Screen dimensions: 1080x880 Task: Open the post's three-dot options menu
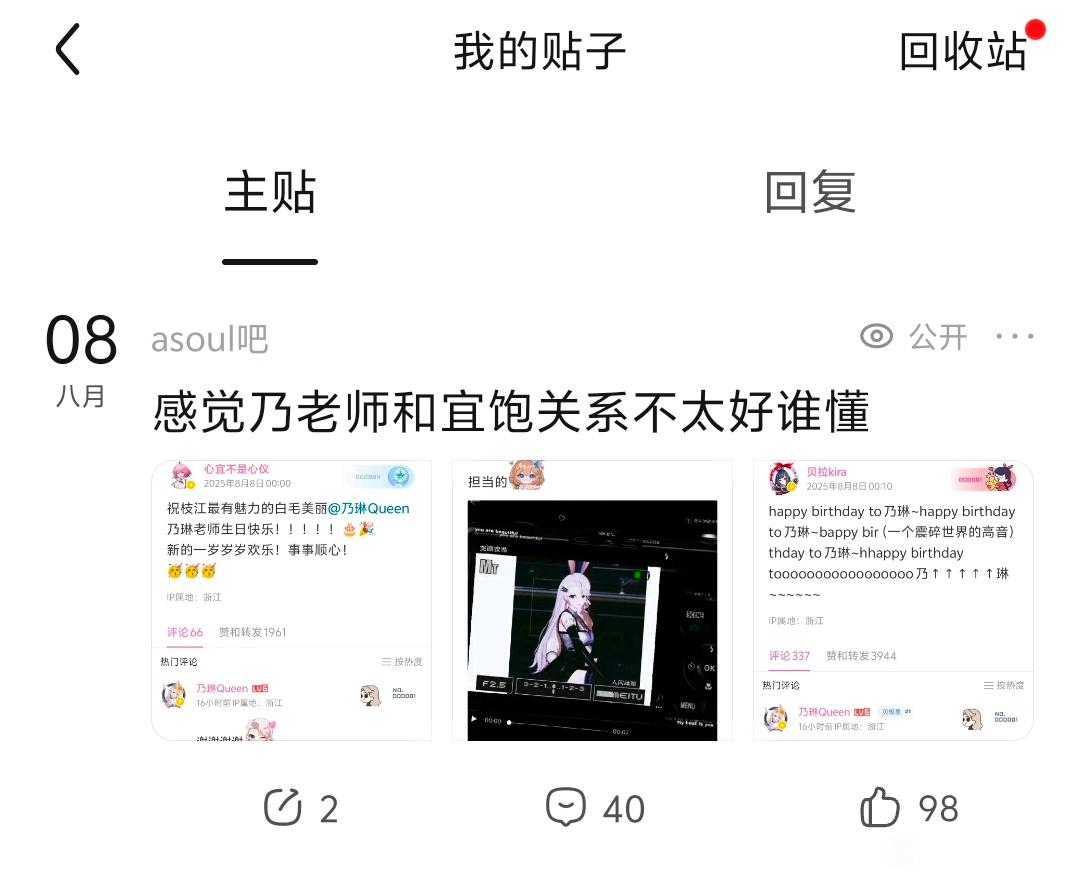tap(1015, 337)
